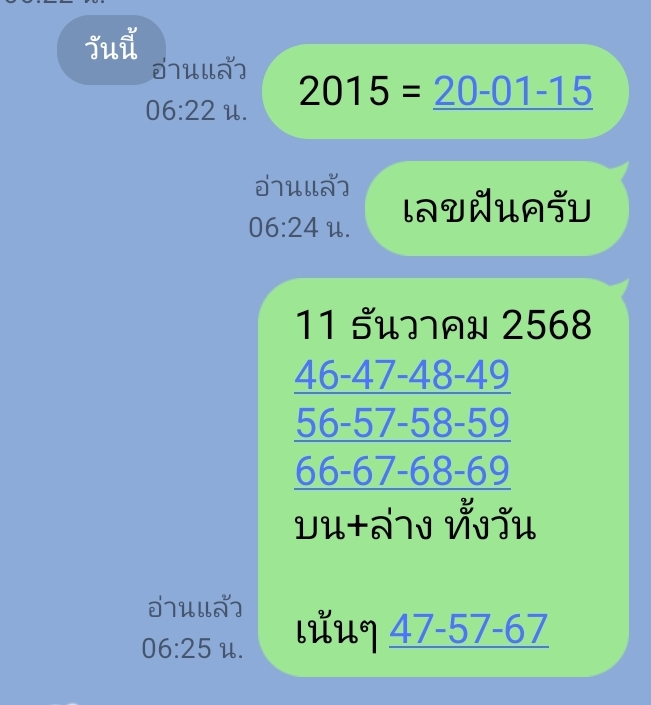651x705 pixels.
Task: Select the 56-57-58-59 link
Action: [x=402, y=423]
